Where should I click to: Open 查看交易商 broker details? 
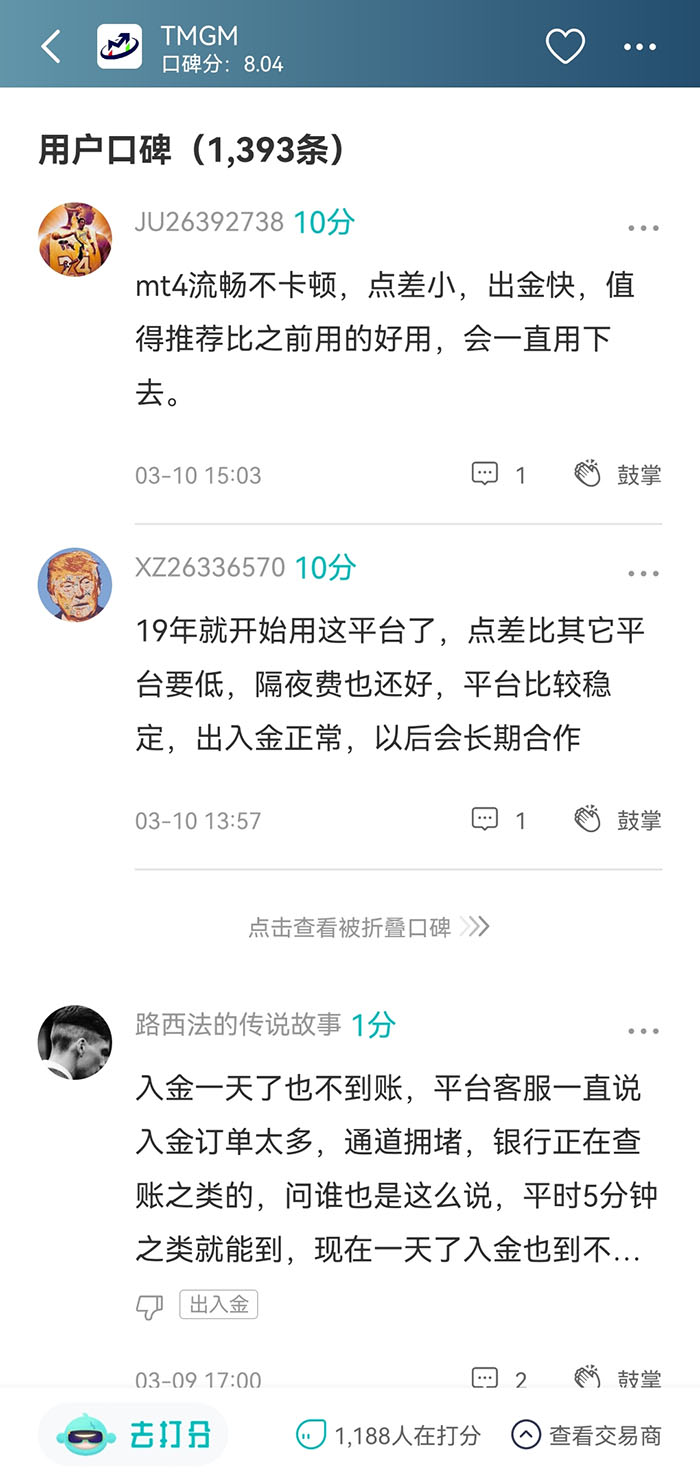coord(586,1435)
